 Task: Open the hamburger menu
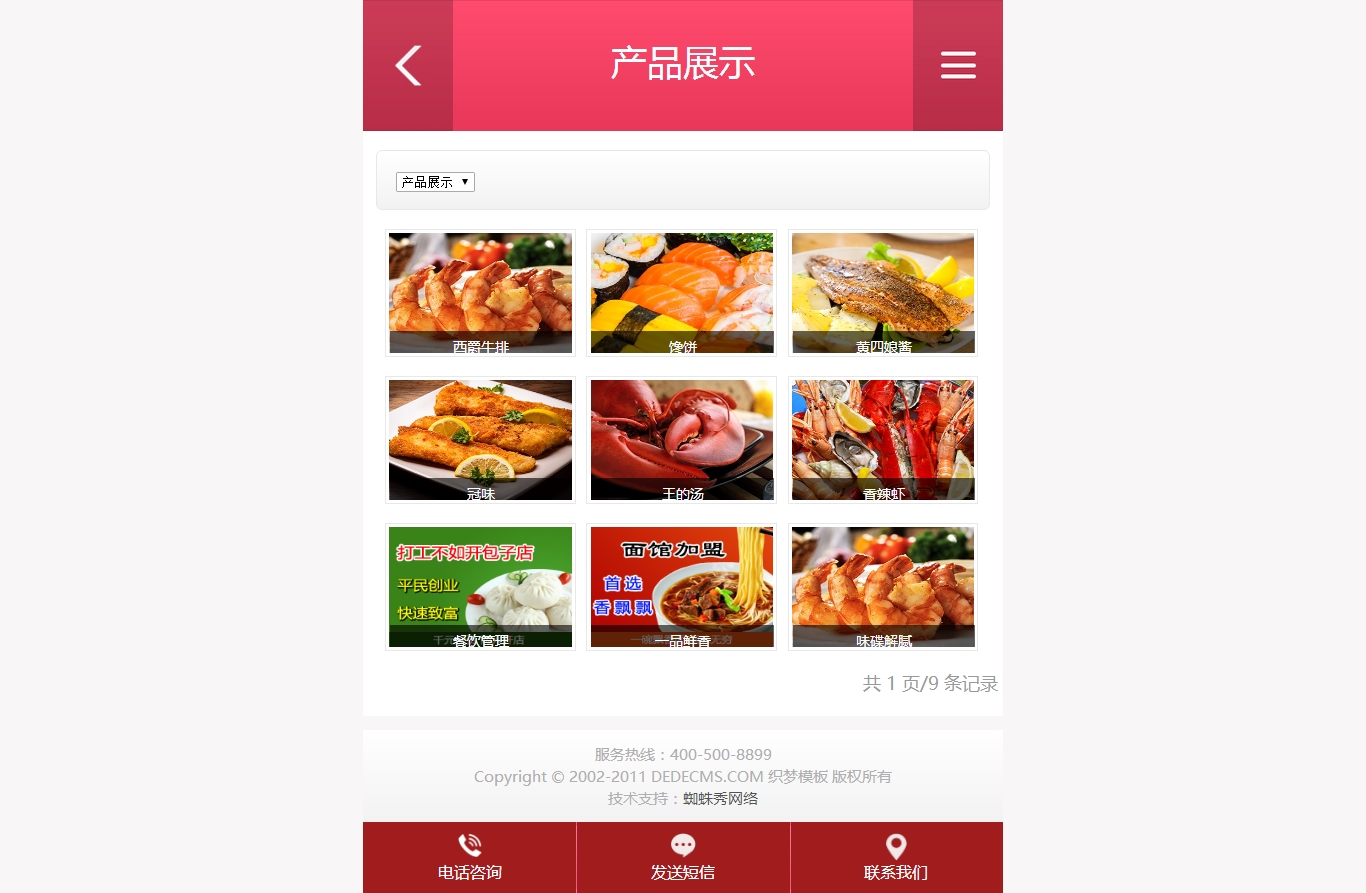(957, 66)
